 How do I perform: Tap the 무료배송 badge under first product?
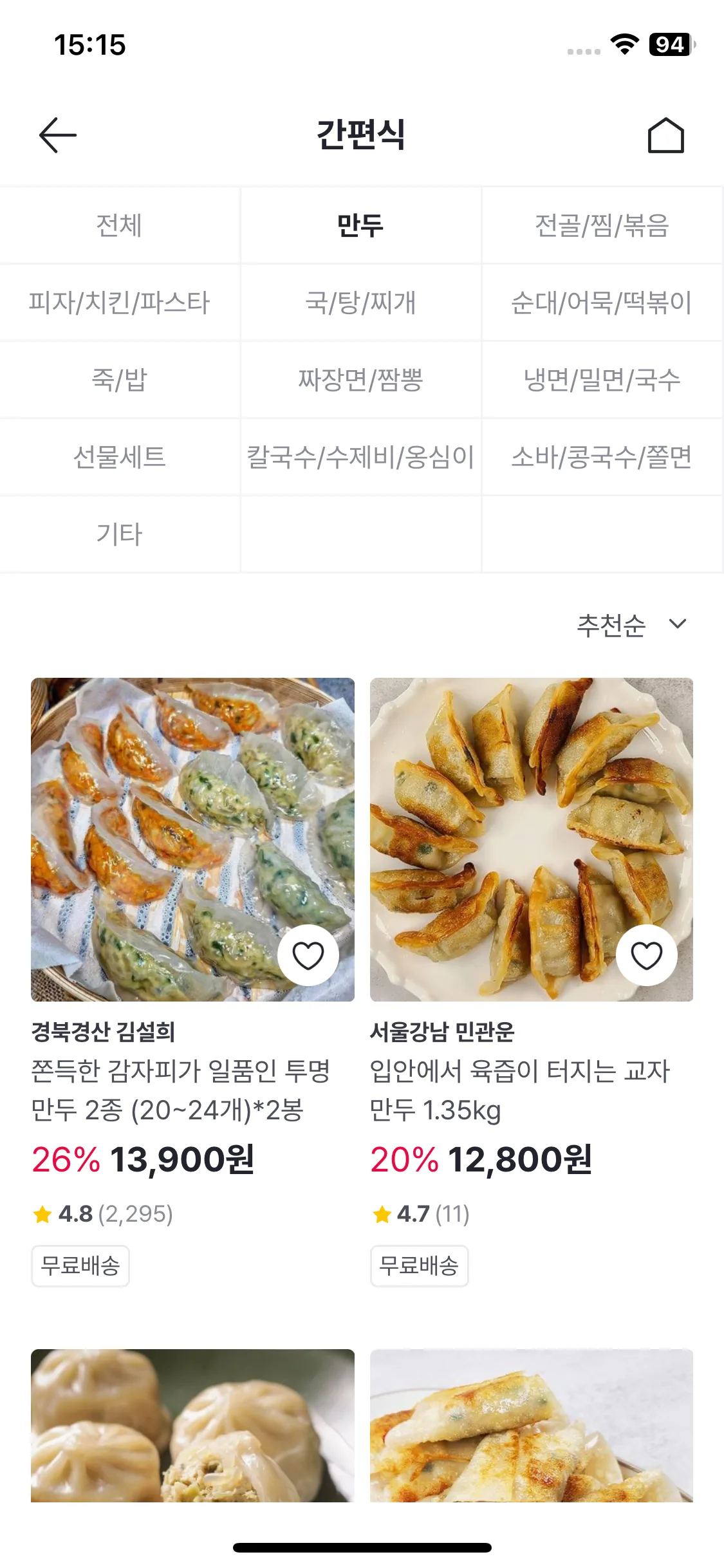tap(80, 1265)
